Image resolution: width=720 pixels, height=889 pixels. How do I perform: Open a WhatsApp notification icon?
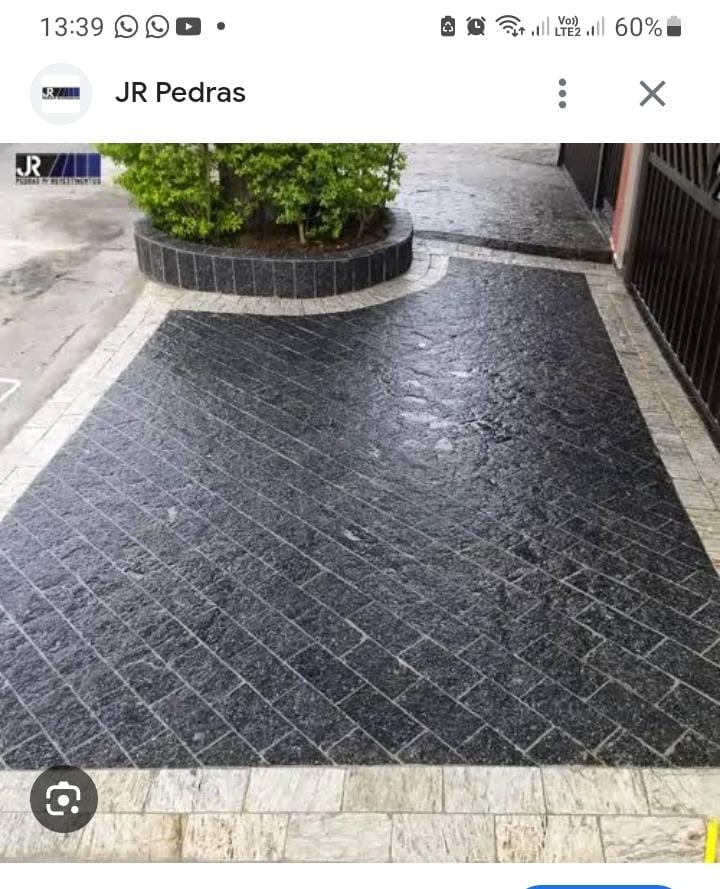[x=124, y=26]
